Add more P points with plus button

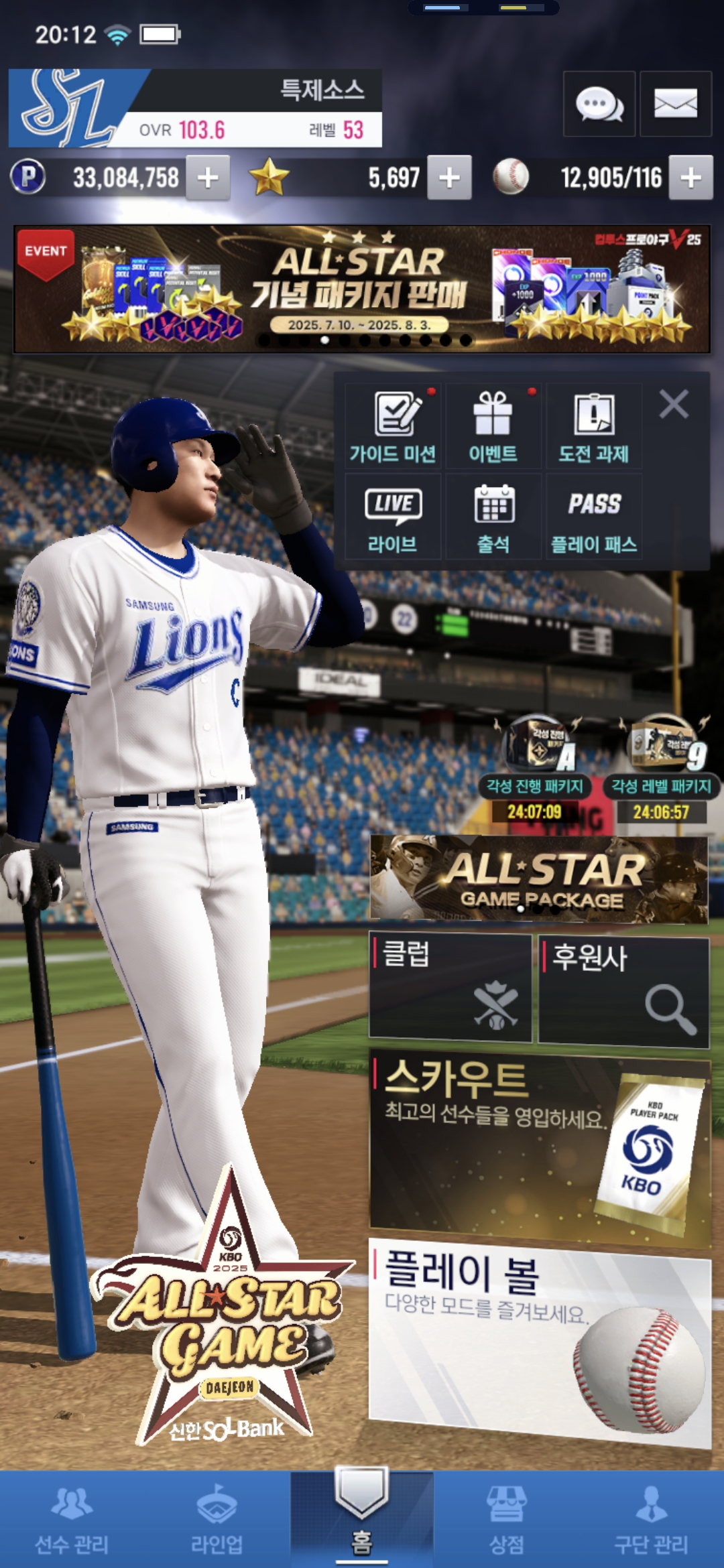[208, 178]
